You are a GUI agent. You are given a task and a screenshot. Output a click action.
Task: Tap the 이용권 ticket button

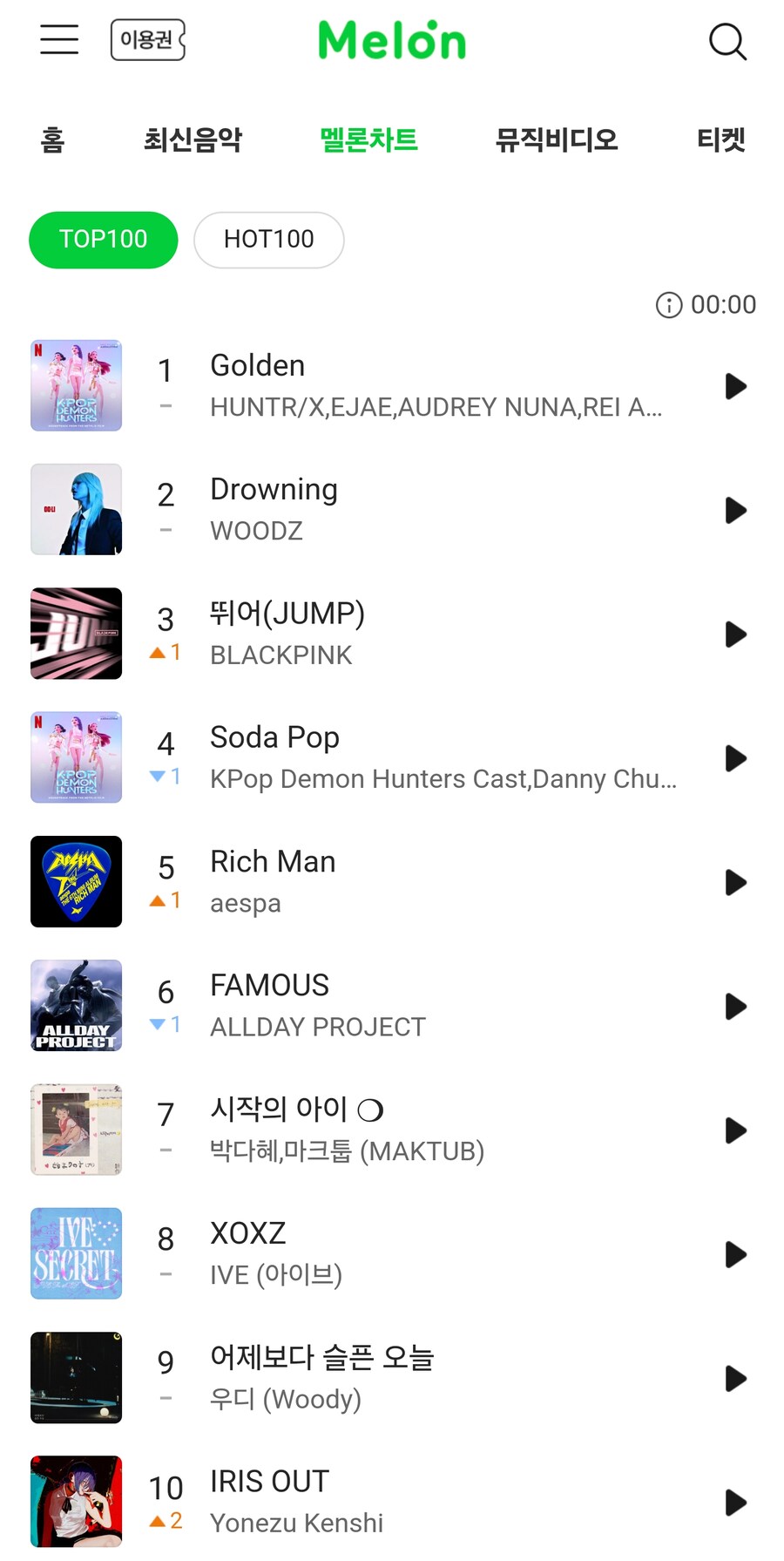pos(148,40)
